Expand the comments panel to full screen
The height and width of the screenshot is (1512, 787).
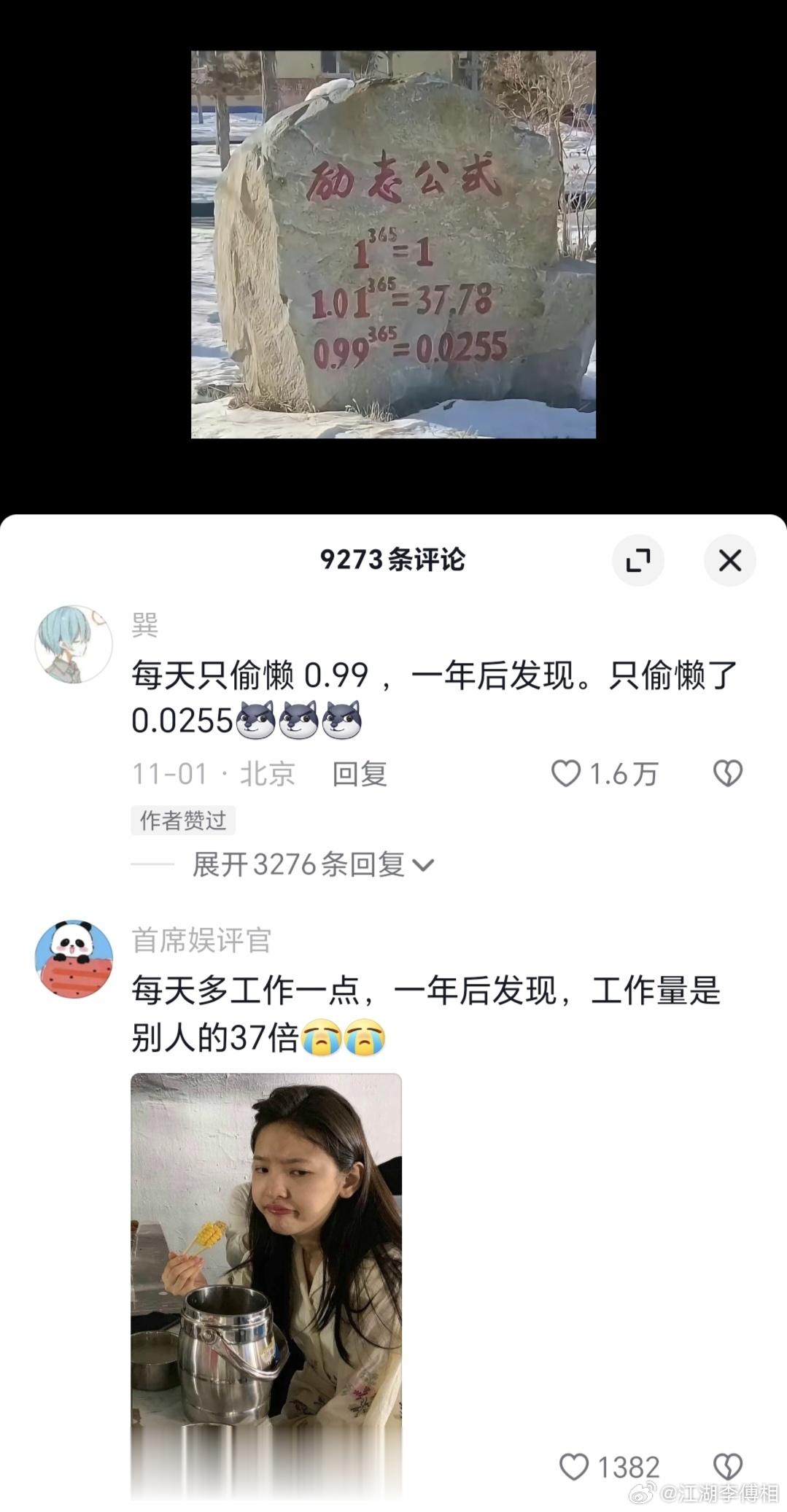pyautogui.click(x=638, y=560)
